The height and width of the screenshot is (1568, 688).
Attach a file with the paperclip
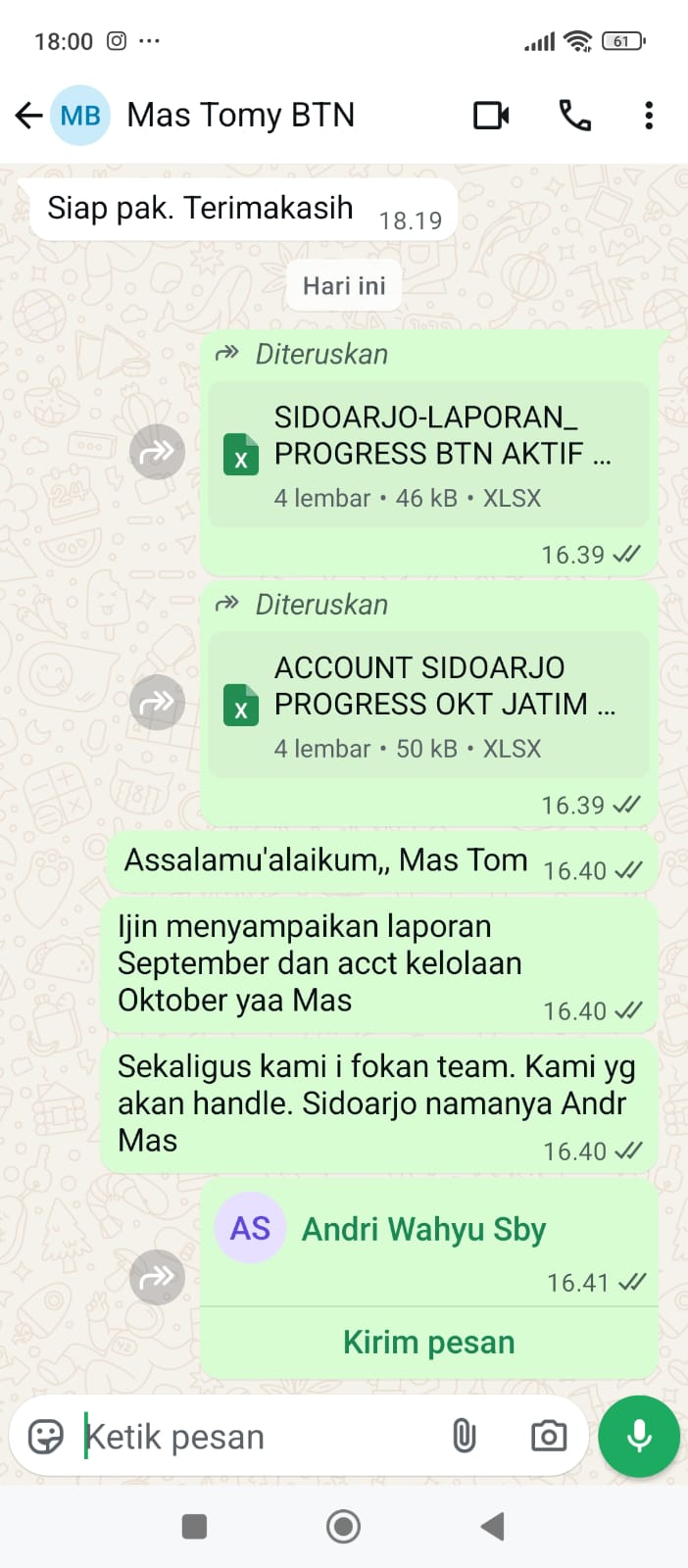[464, 1437]
